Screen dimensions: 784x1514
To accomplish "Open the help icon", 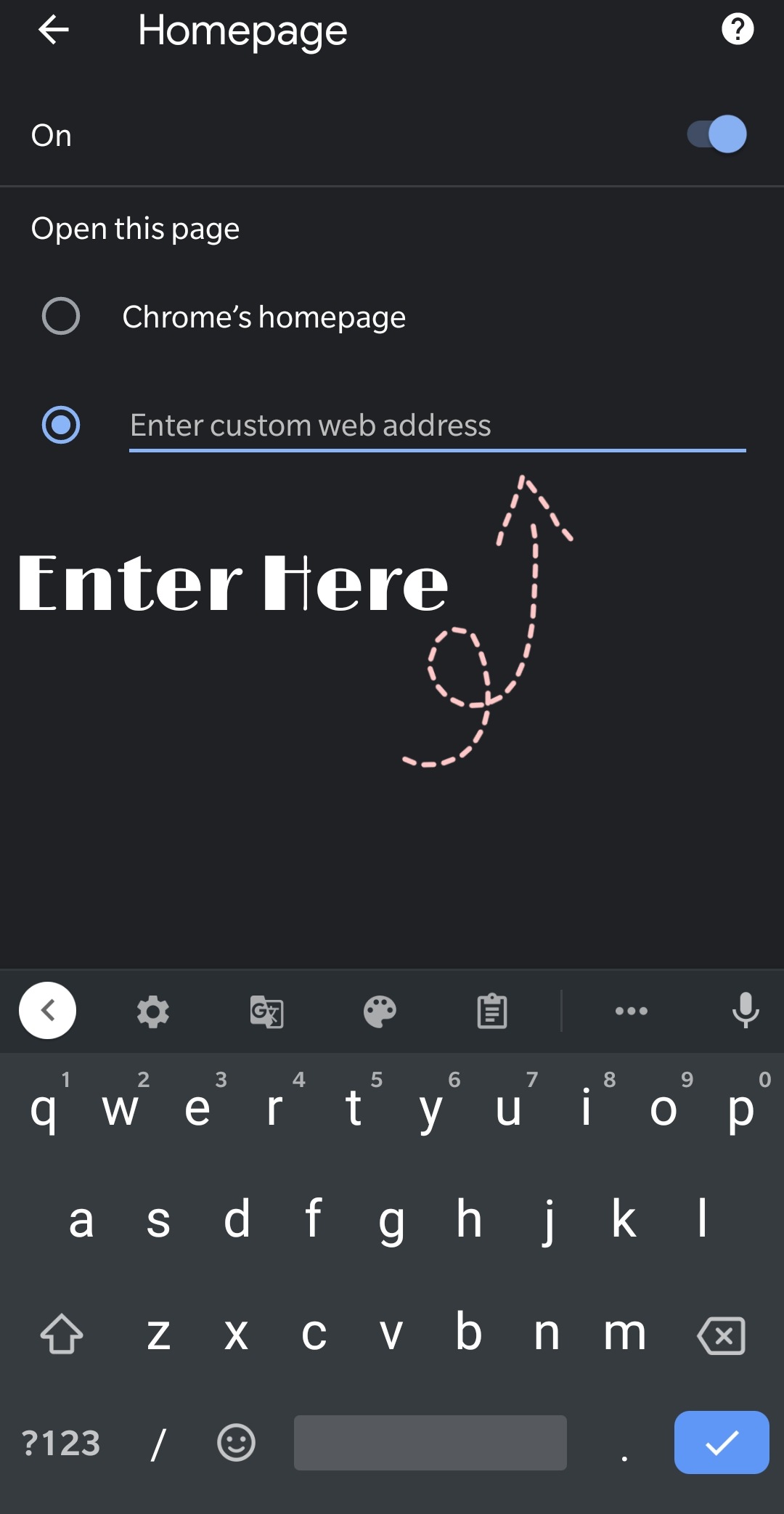I will [737, 30].
